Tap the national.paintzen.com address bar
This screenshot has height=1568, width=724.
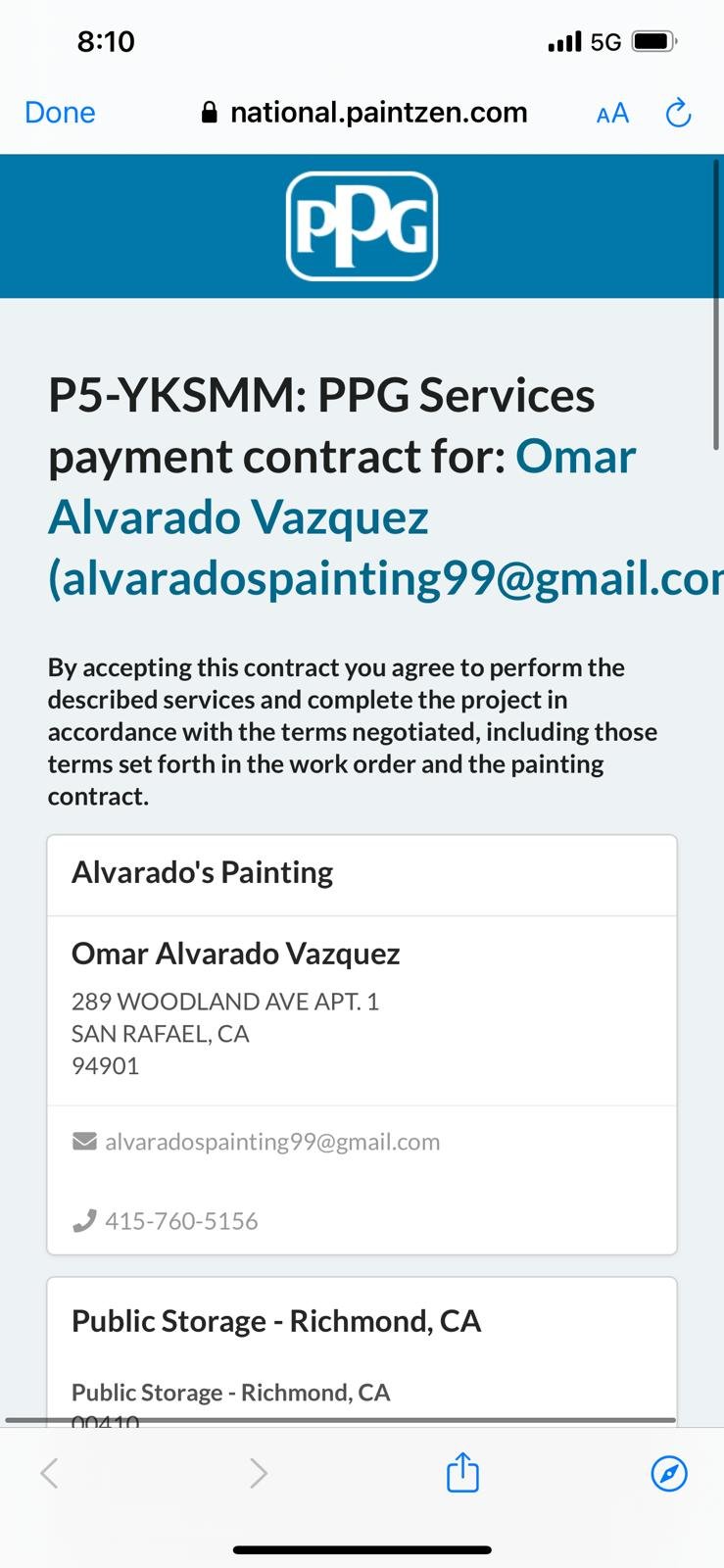pos(363,113)
